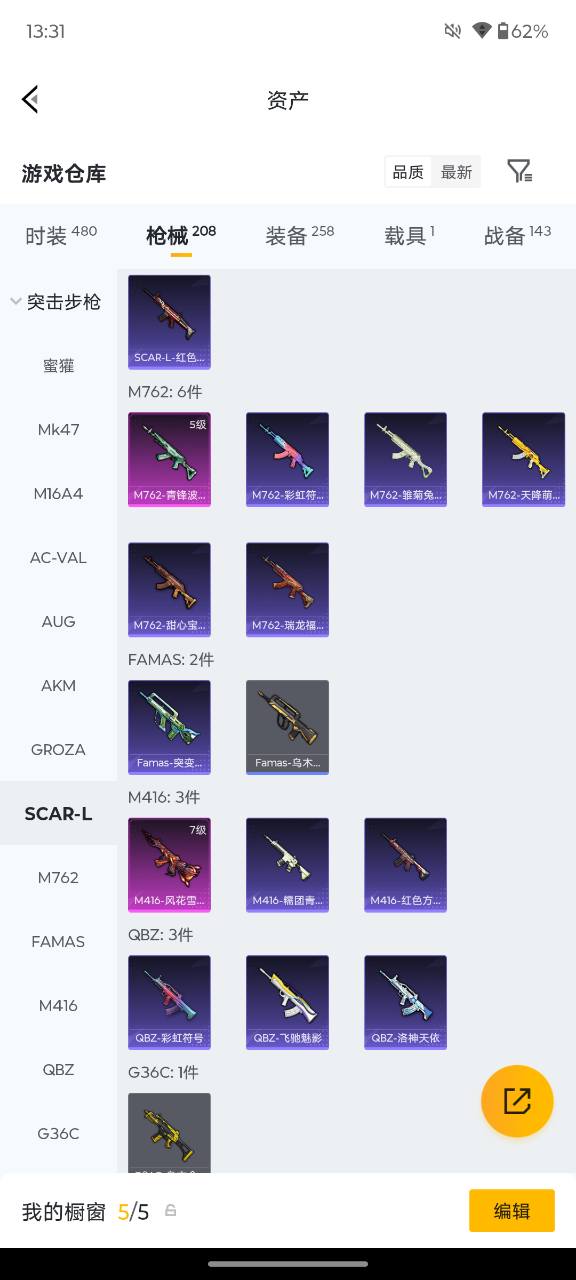
Task: Select Mk47 in the weapon list
Action: (58, 429)
